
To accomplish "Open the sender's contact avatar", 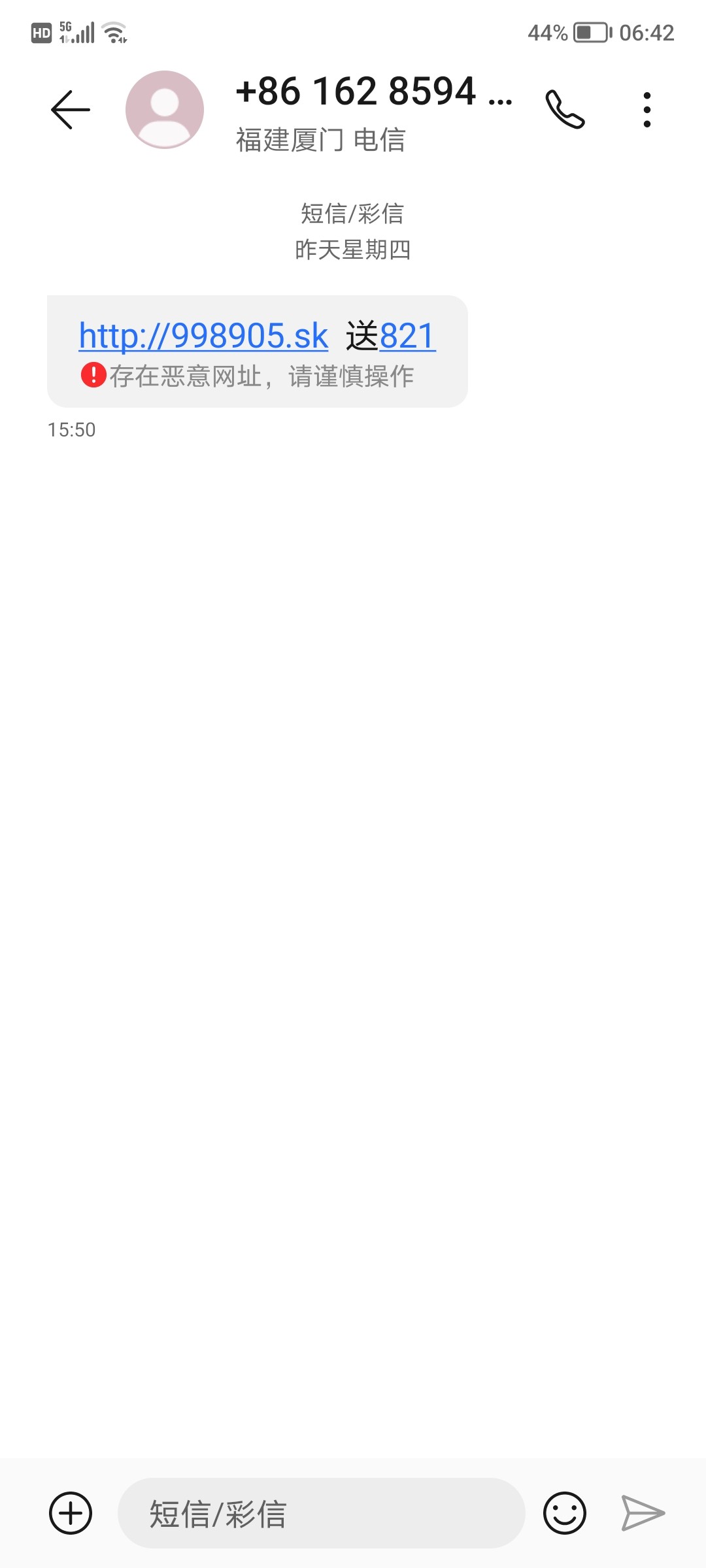I will 164,110.
